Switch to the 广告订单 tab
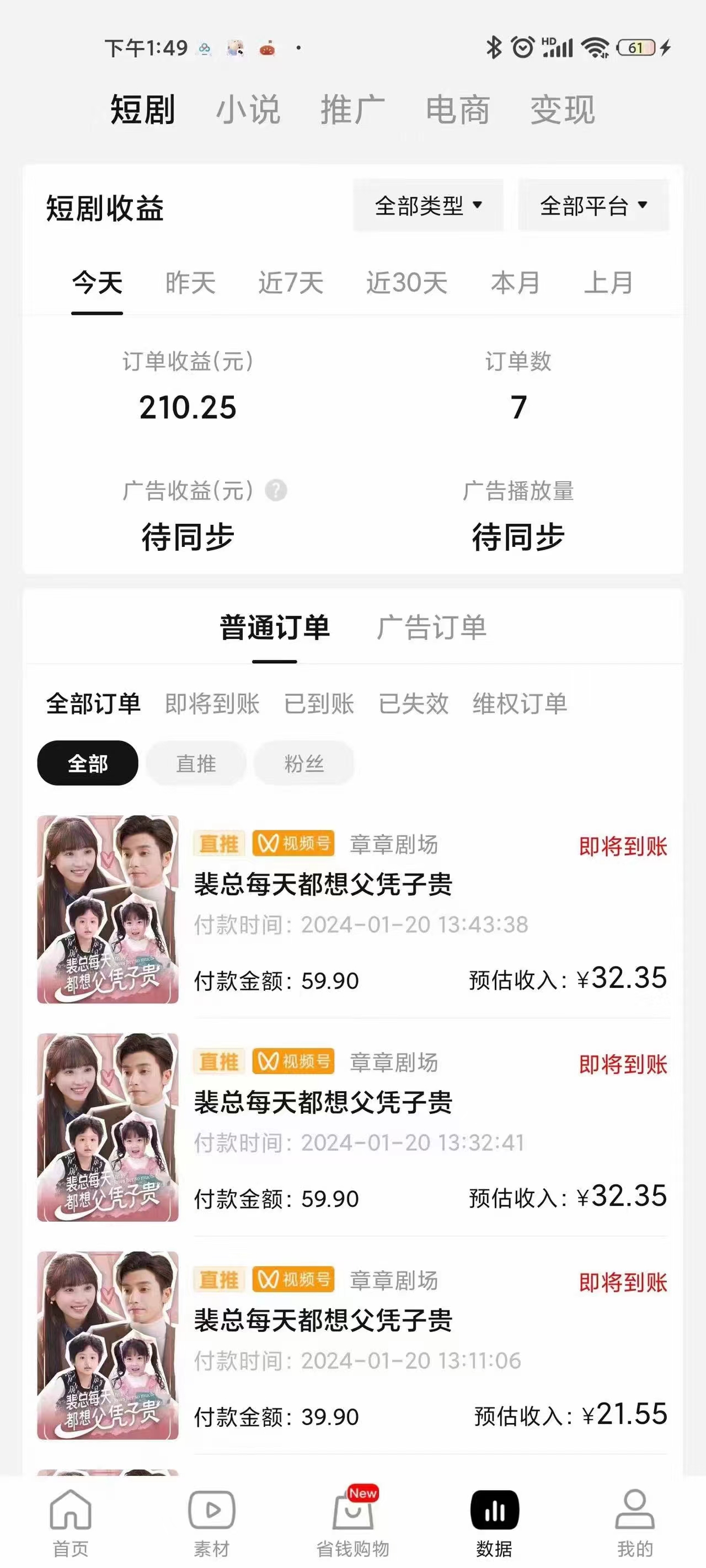This screenshot has height=1568, width=706. pyautogui.click(x=431, y=627)
